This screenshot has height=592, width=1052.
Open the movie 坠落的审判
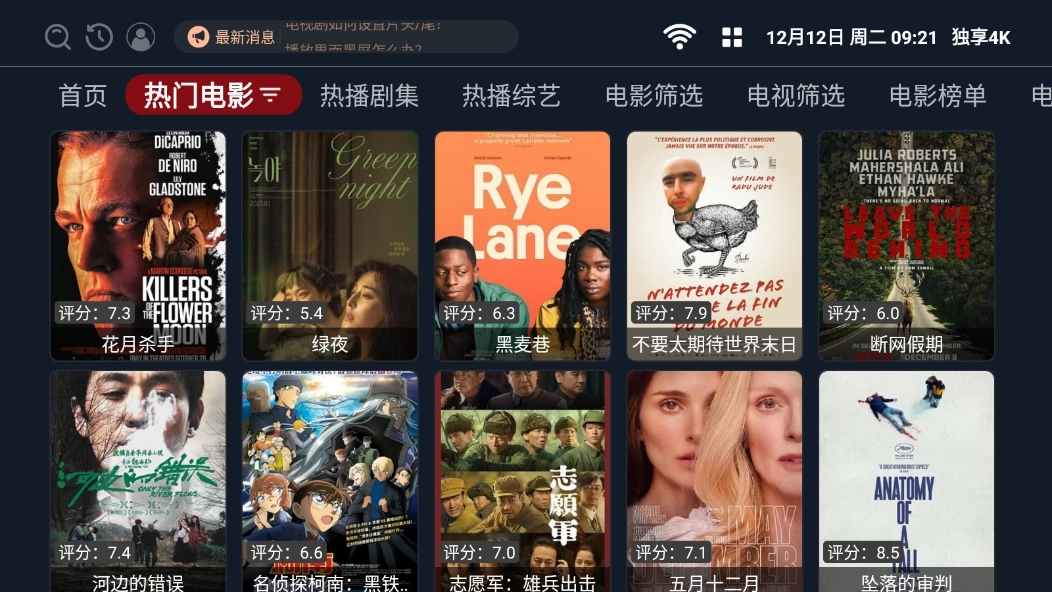[x=906, y=482]
